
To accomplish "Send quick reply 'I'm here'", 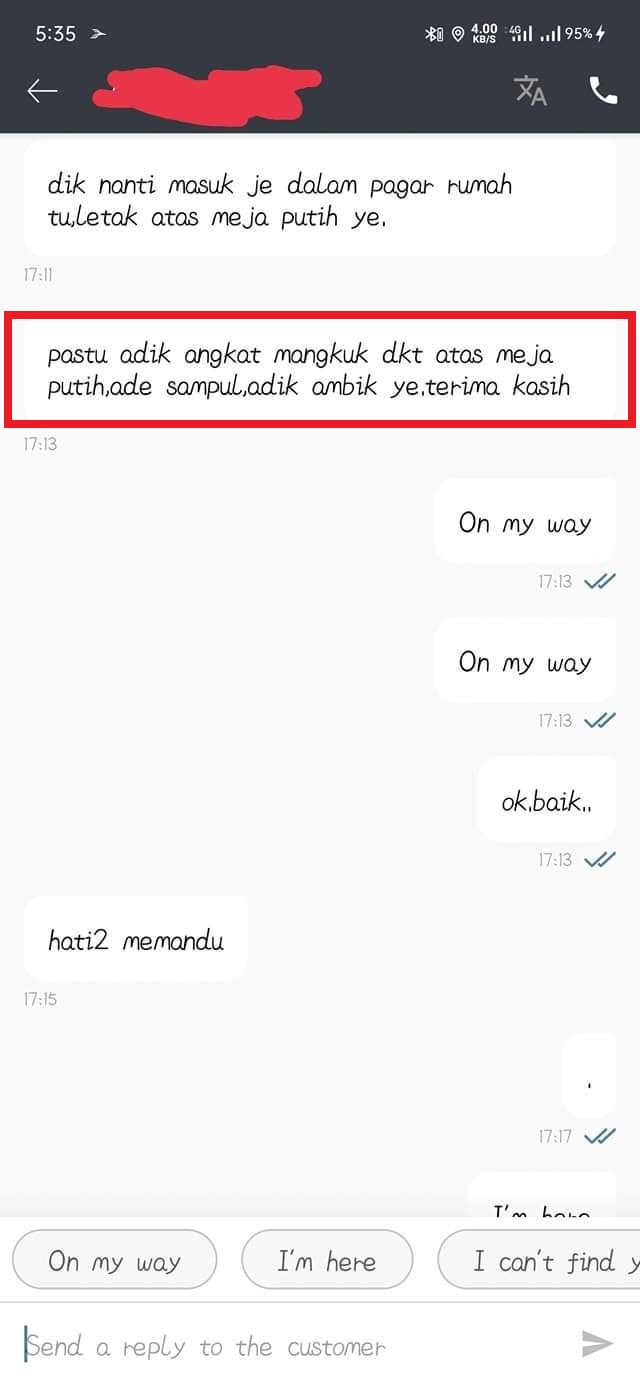I will pos(327,1260).
